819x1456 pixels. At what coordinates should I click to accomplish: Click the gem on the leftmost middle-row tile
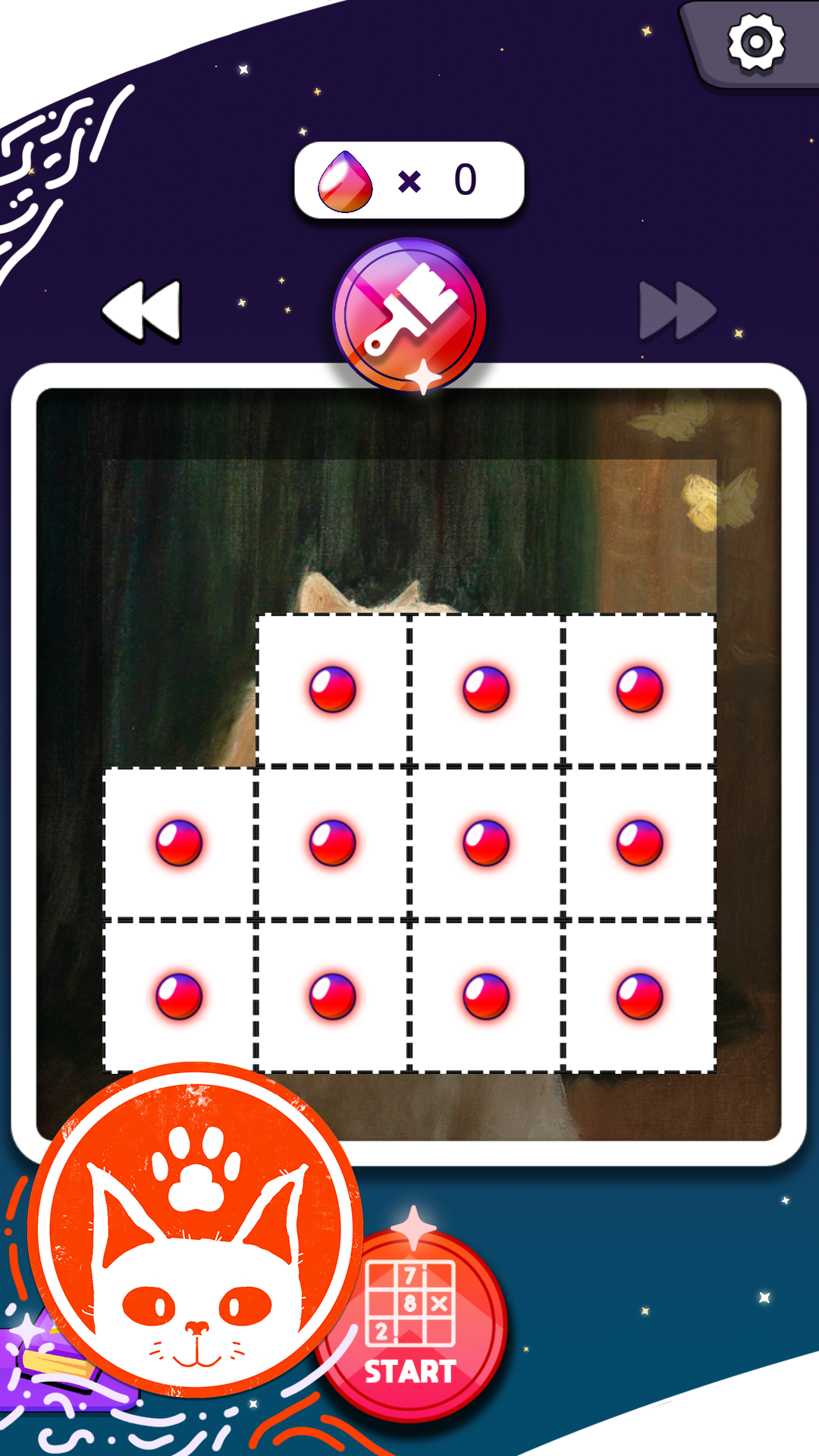click(180, 840)
